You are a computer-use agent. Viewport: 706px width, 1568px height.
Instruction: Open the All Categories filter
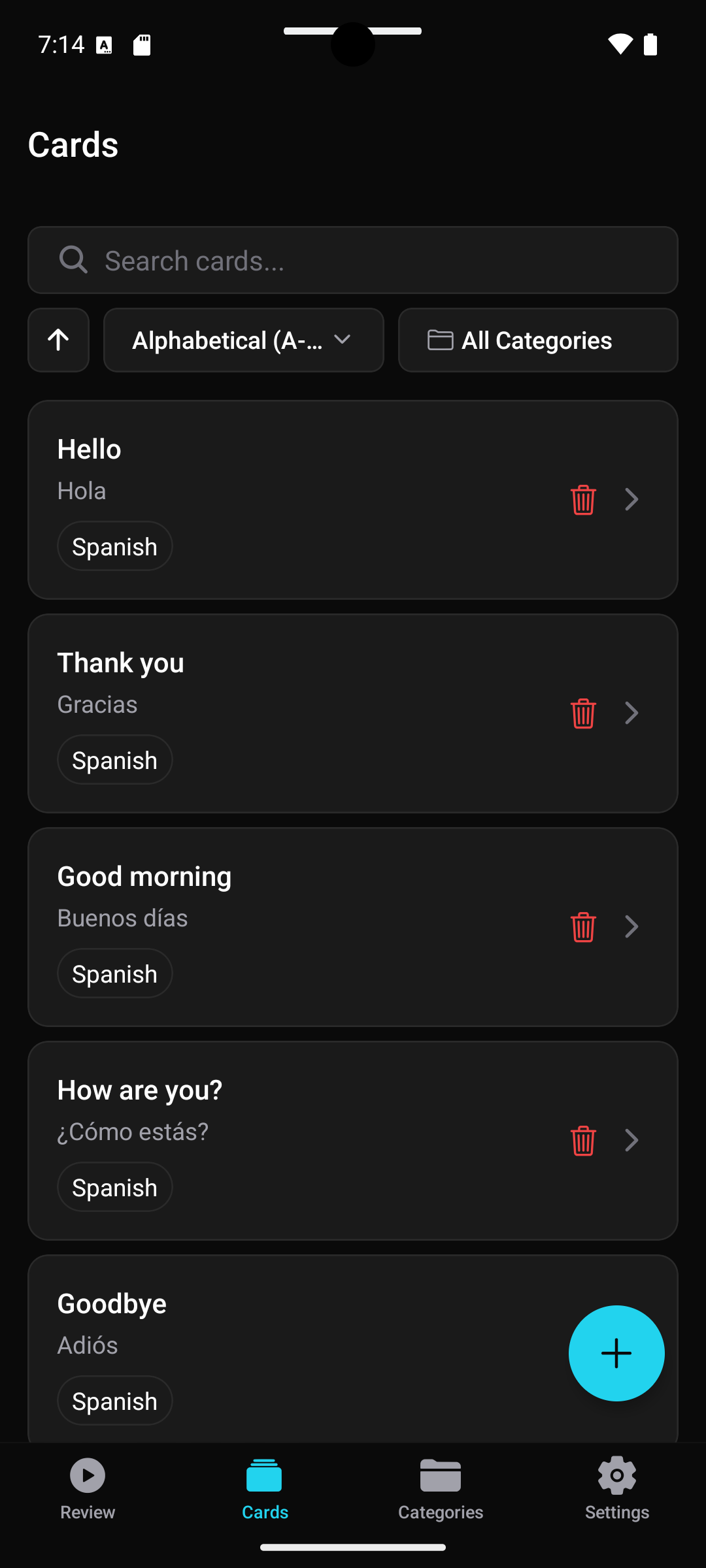click(537, 340)
